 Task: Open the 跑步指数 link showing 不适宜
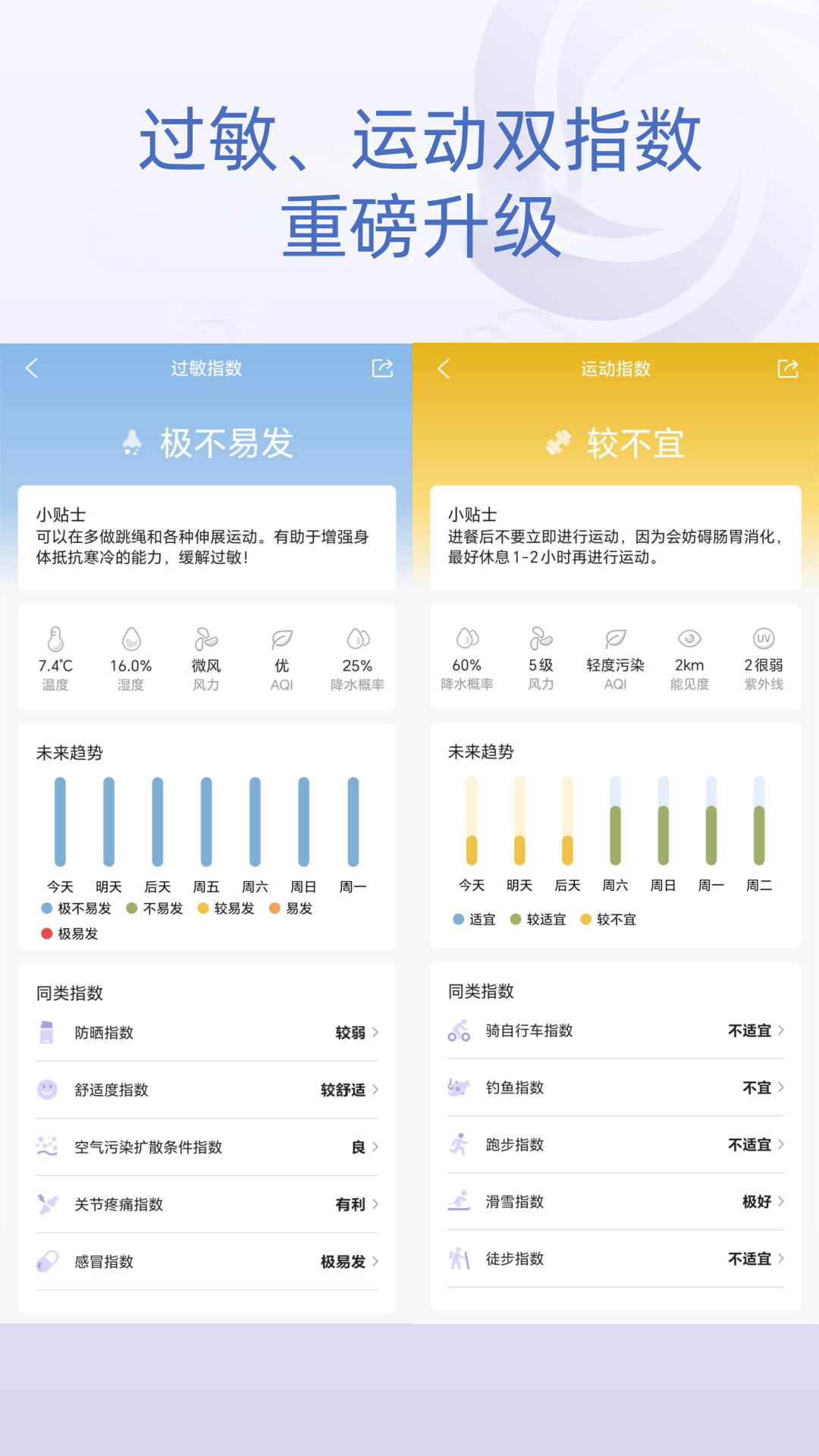tap(615, 1145)
